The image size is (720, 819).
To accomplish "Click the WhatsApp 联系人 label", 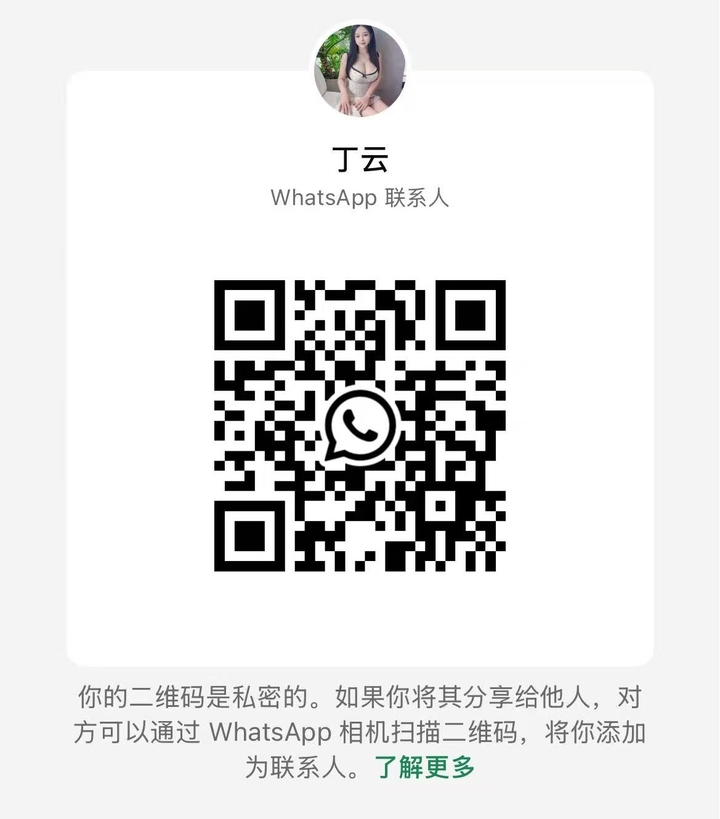I will 360,197.
